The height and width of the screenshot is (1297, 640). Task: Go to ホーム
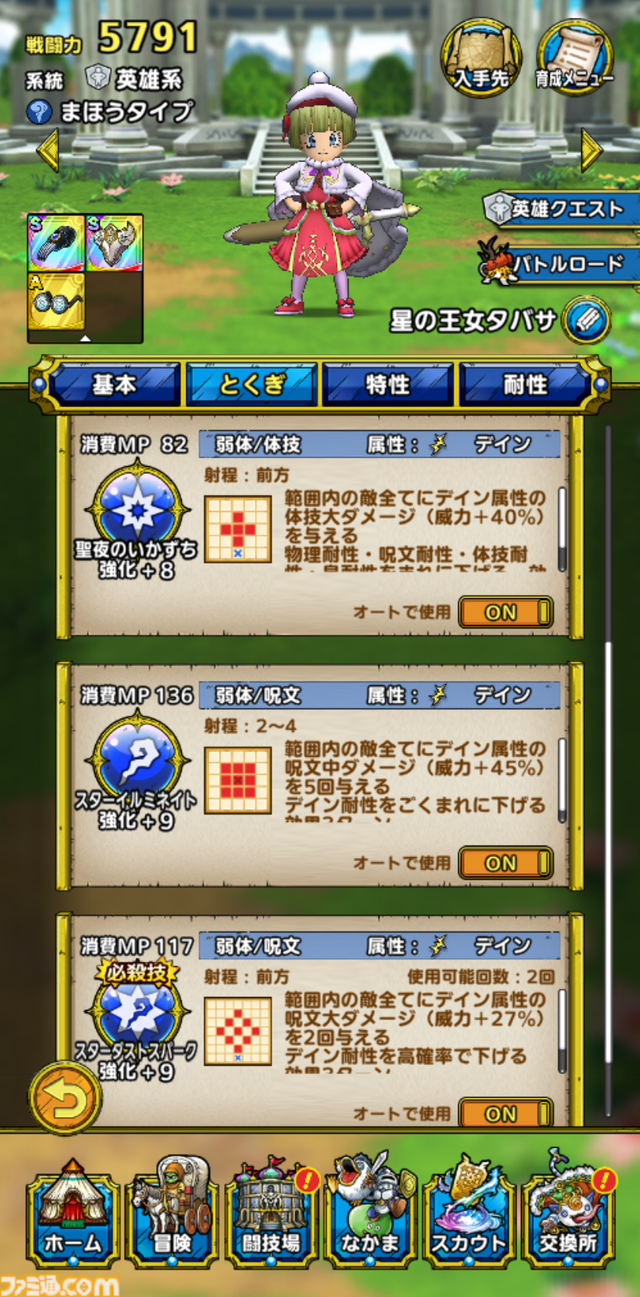tap(74, 1212)
